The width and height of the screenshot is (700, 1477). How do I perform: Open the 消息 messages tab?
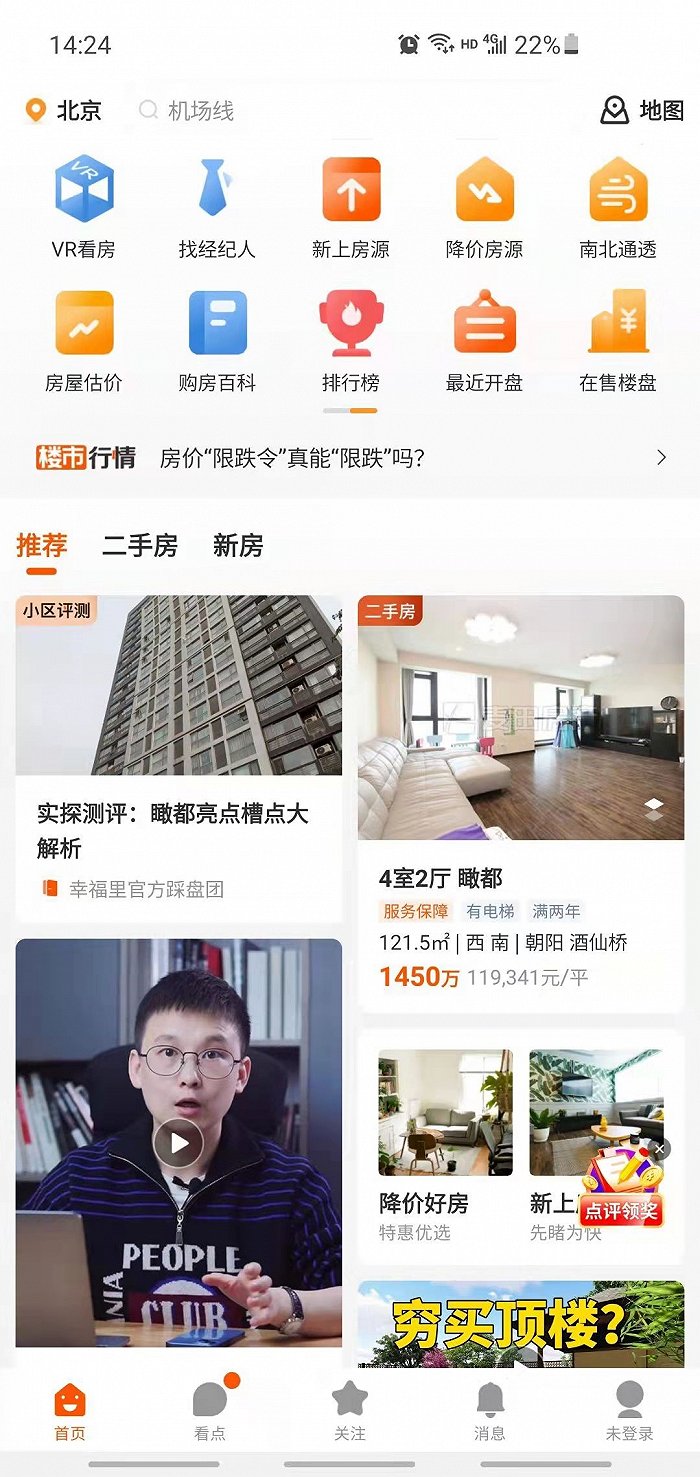point(490,1410)
